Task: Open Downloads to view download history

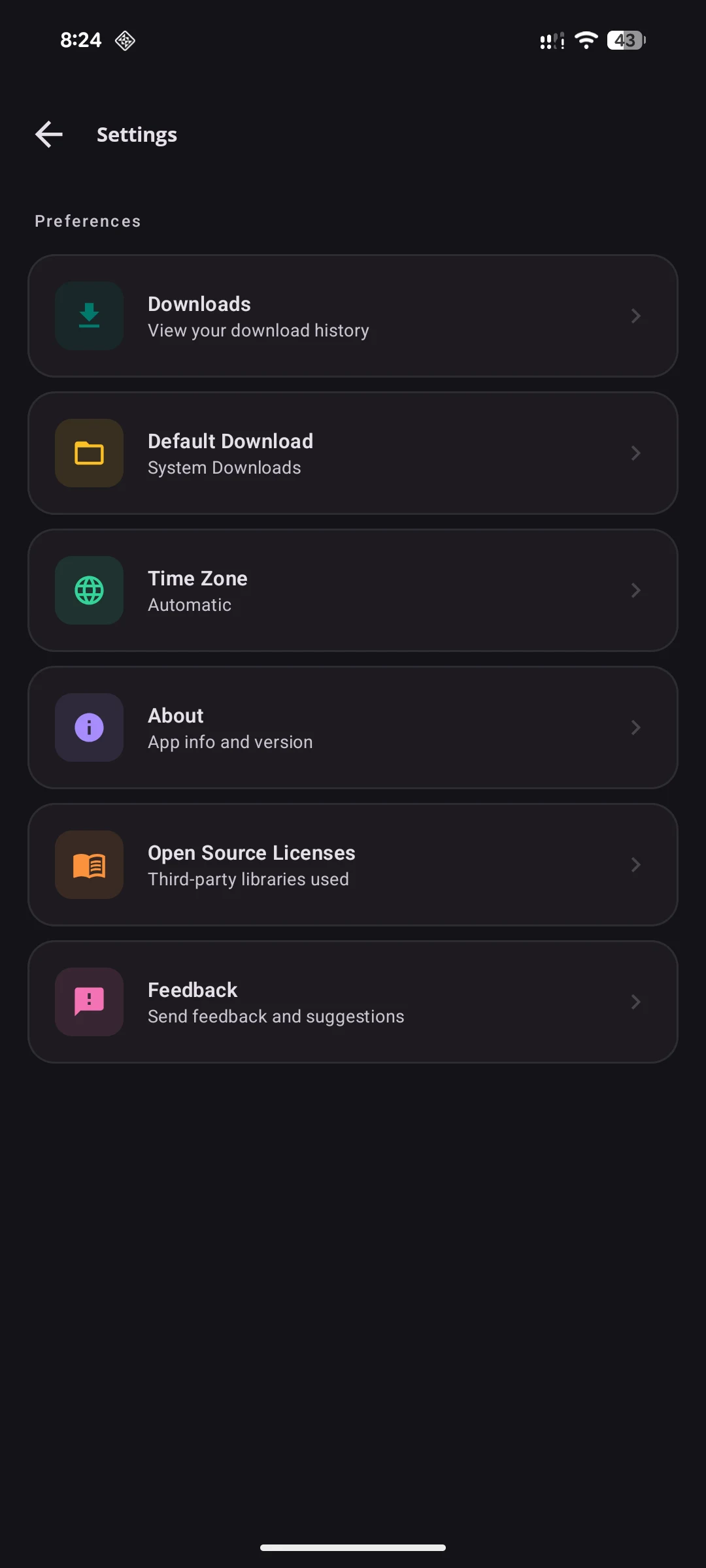Action: coord(353,316)
